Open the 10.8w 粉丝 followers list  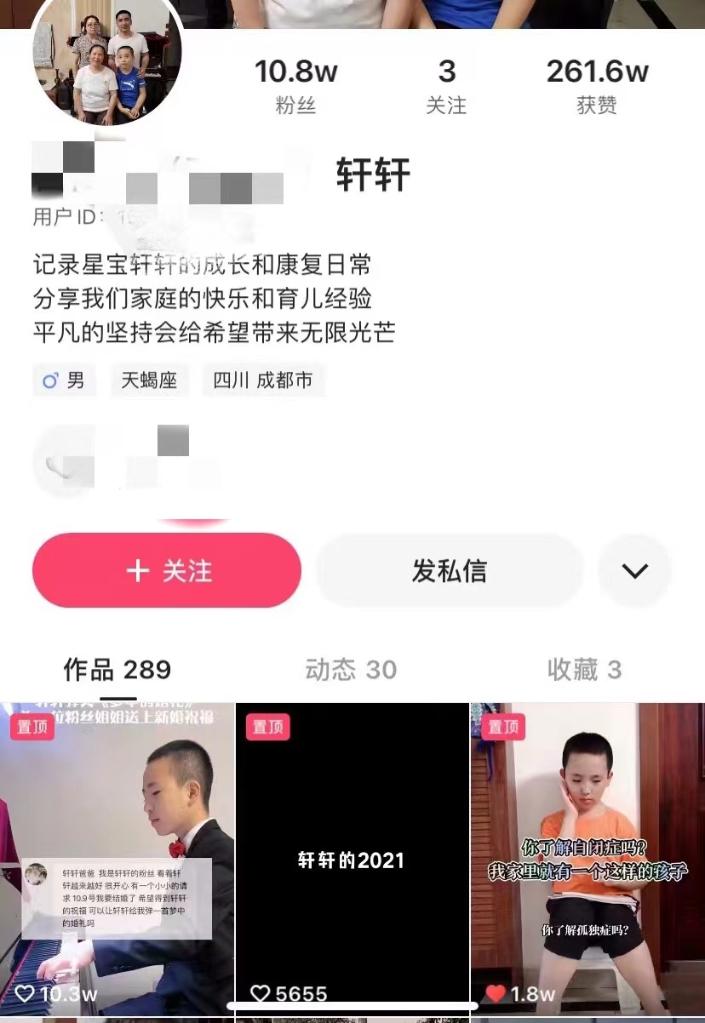point(295,86)
